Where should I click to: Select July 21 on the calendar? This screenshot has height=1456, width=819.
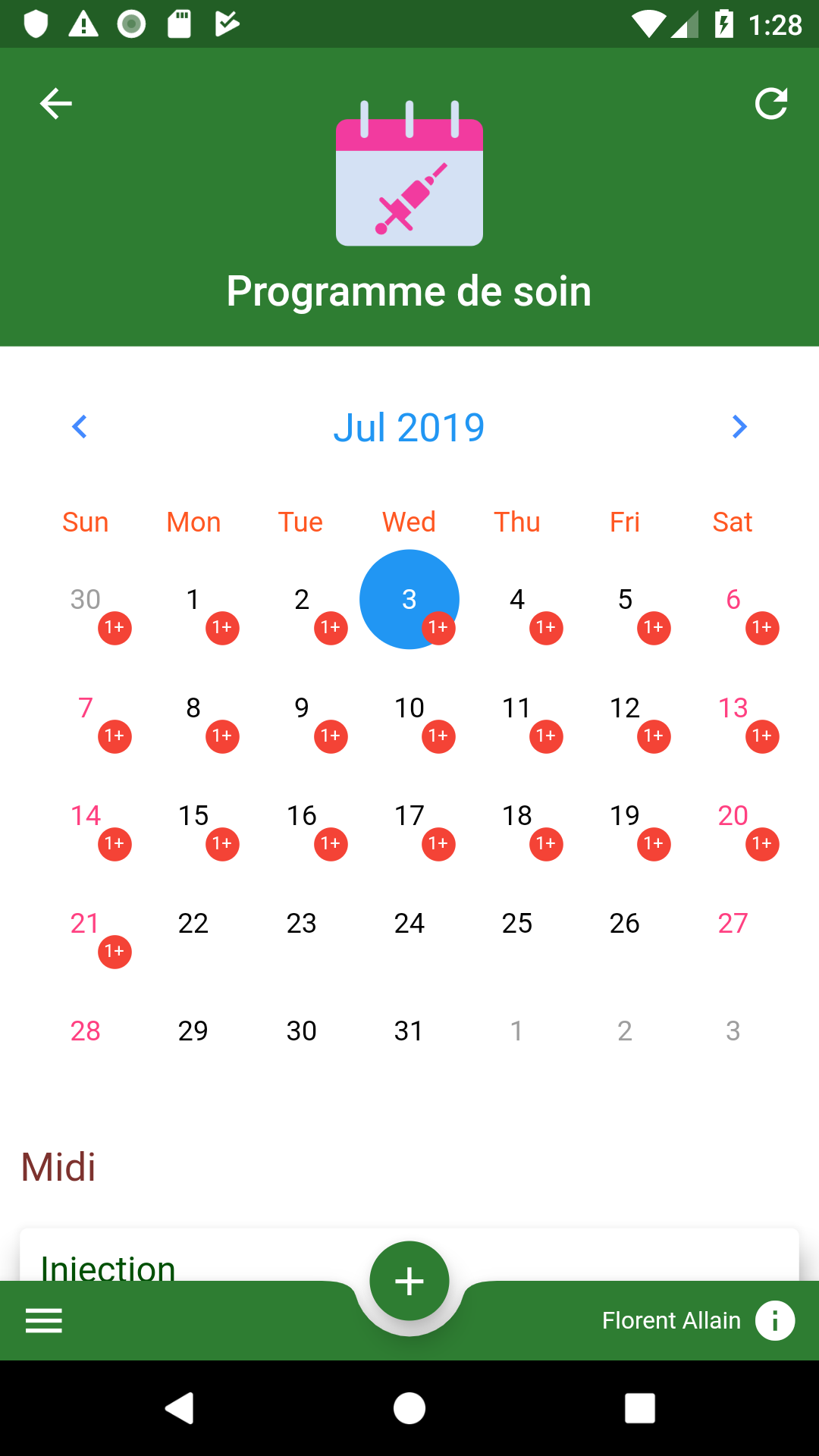[86, 923]
